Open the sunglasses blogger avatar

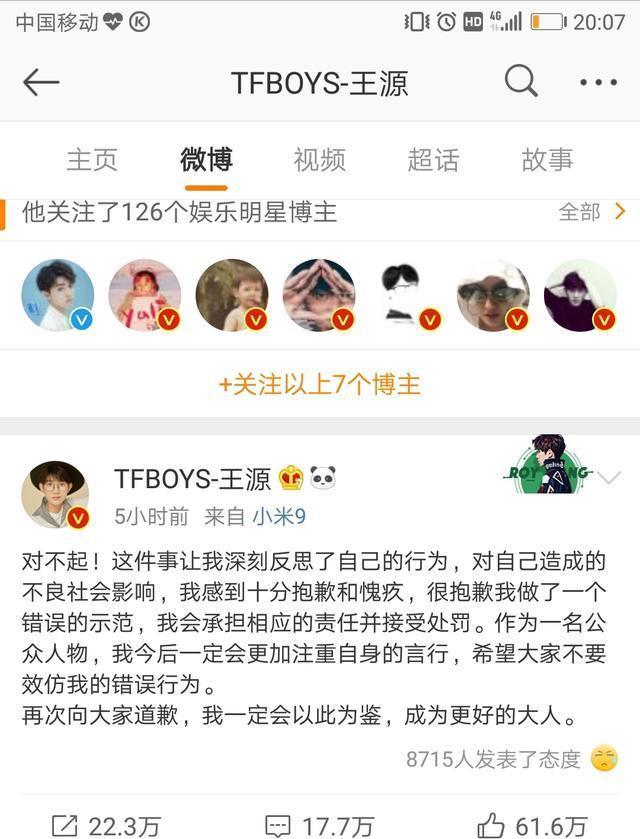(x=493, y=295)
